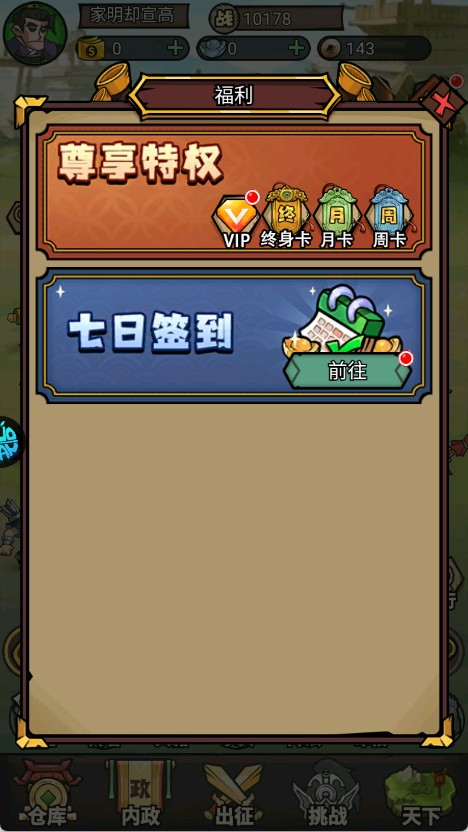Screen dimensions: 468x832
Task: Switch to the 天下 tab
Action: 421,793
